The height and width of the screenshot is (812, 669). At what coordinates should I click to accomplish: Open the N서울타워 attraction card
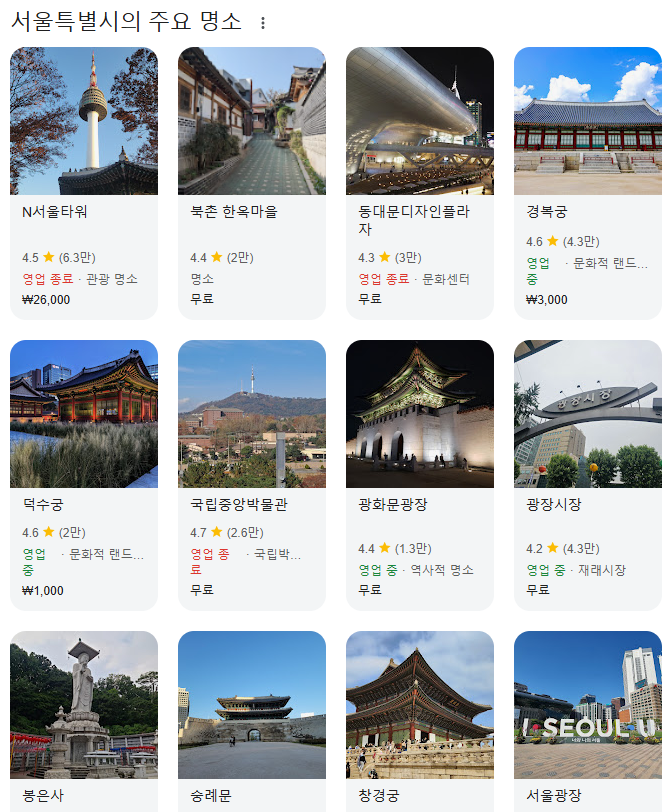pos(84,182)
